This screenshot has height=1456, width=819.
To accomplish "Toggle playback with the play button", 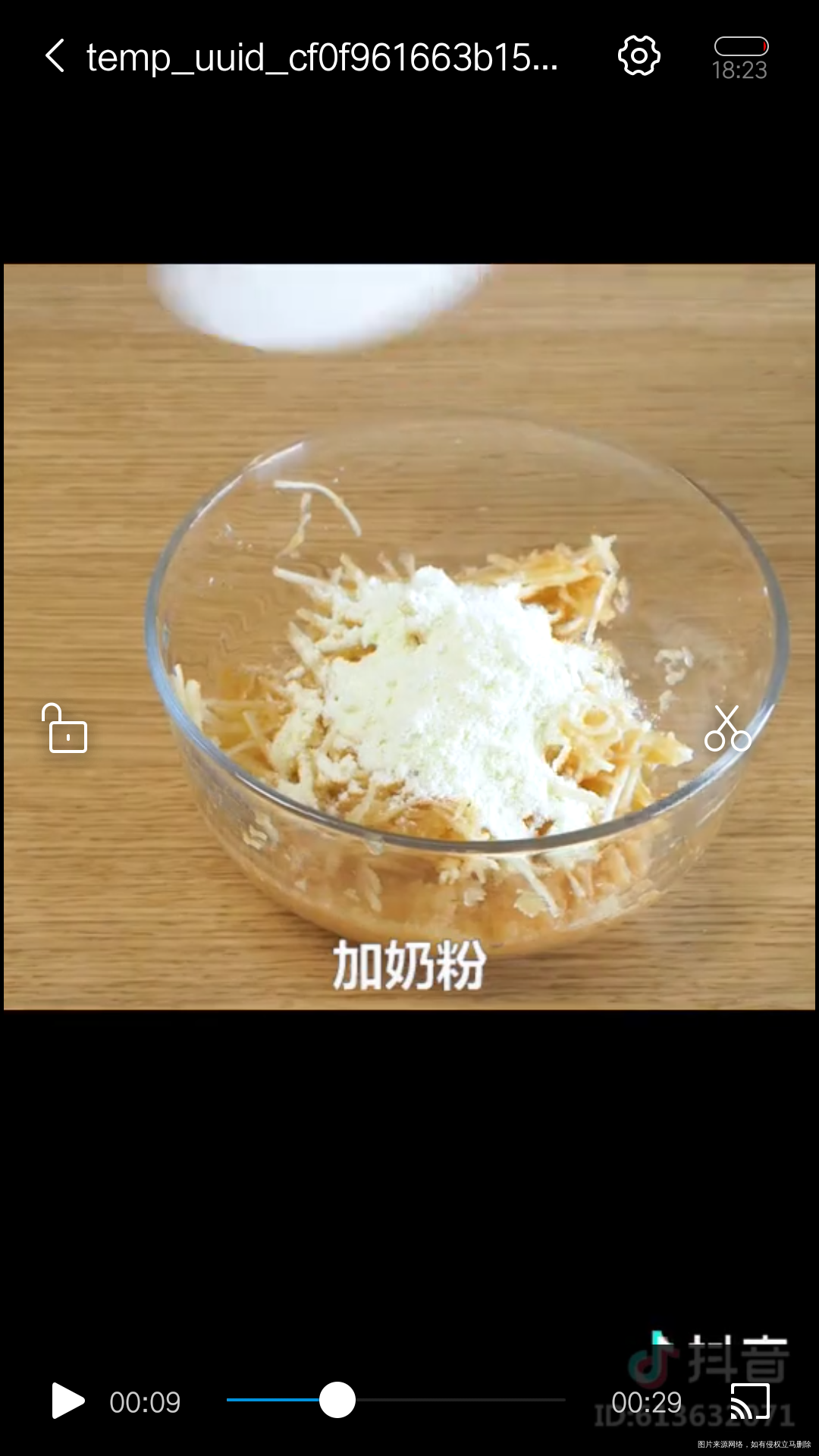I will click(x=67, y=1402).
